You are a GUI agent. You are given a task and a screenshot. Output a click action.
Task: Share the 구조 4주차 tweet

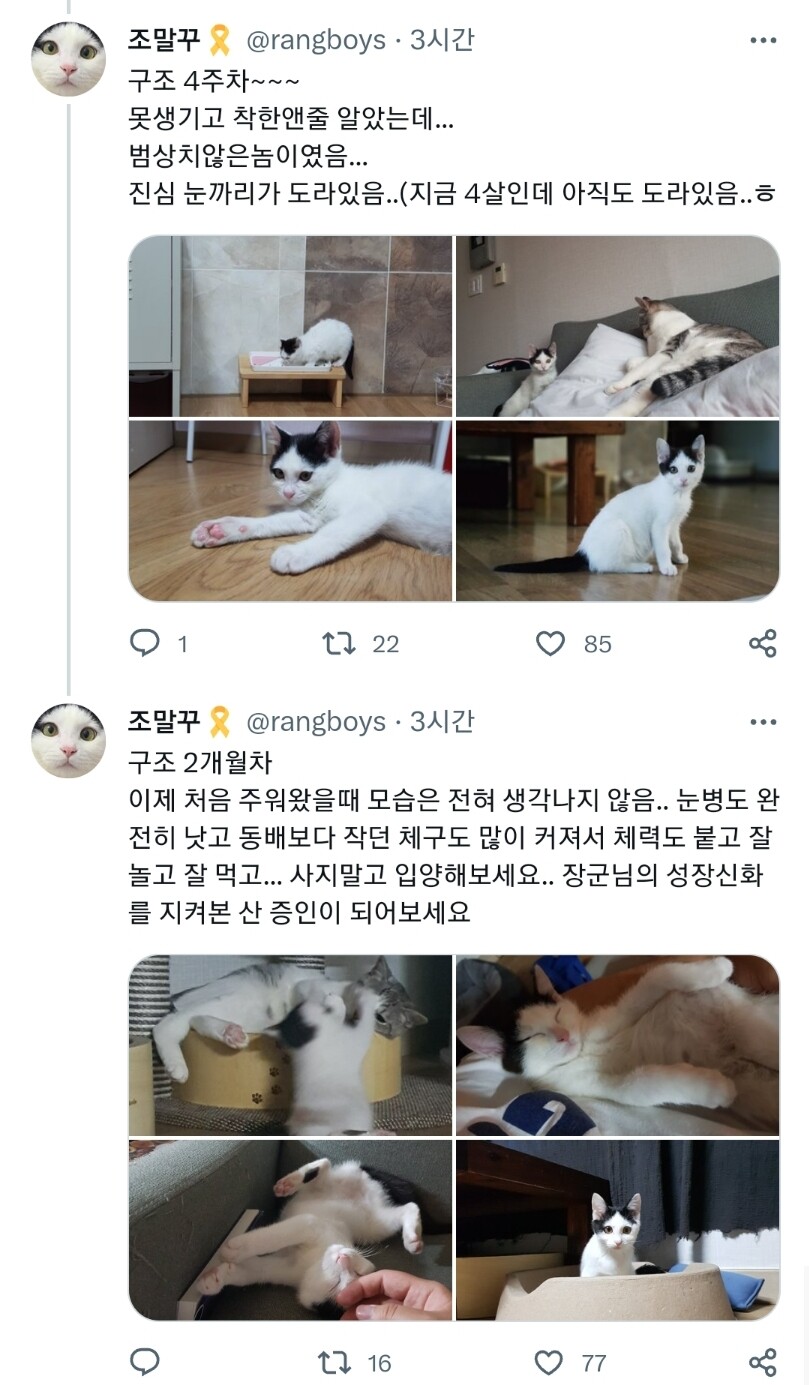tap(763, 644)
